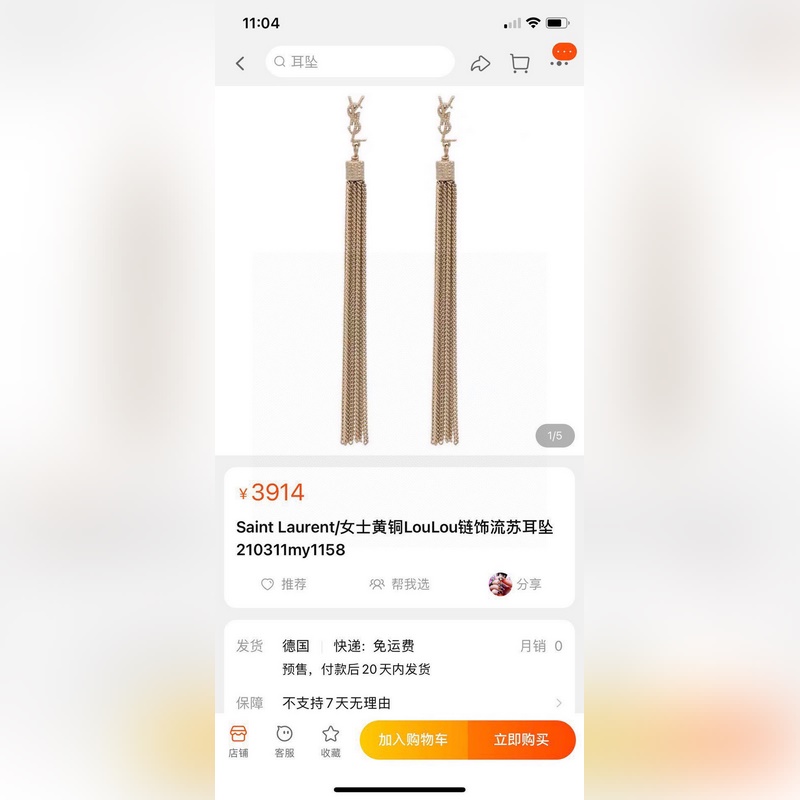
Task: Tap the search box with 耳坠
Action: (x=360, y=62)
